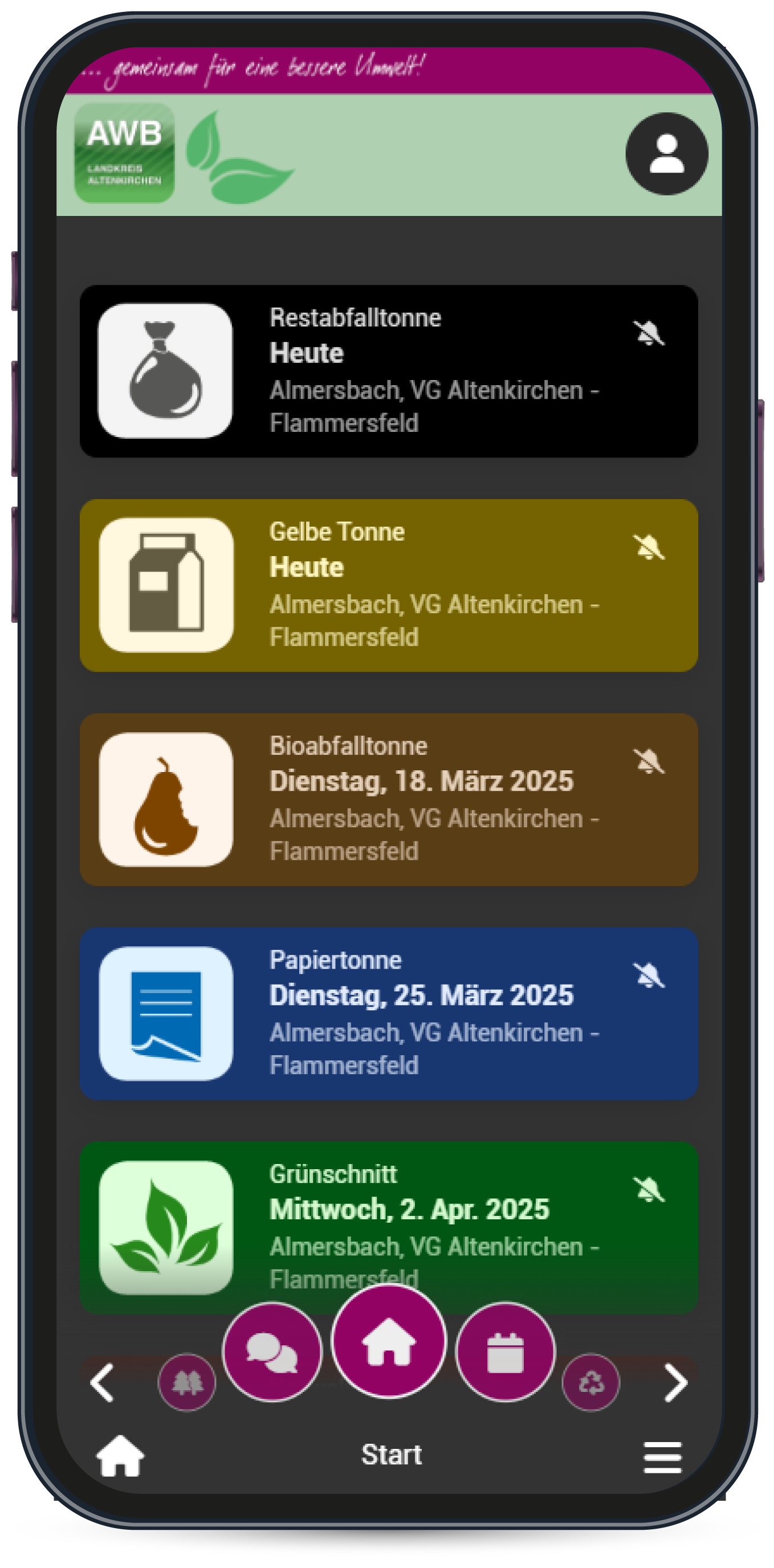Open the Restabfalltonne collection card
Viewport: 774px width, 1568px height.
tap(389, 371)
